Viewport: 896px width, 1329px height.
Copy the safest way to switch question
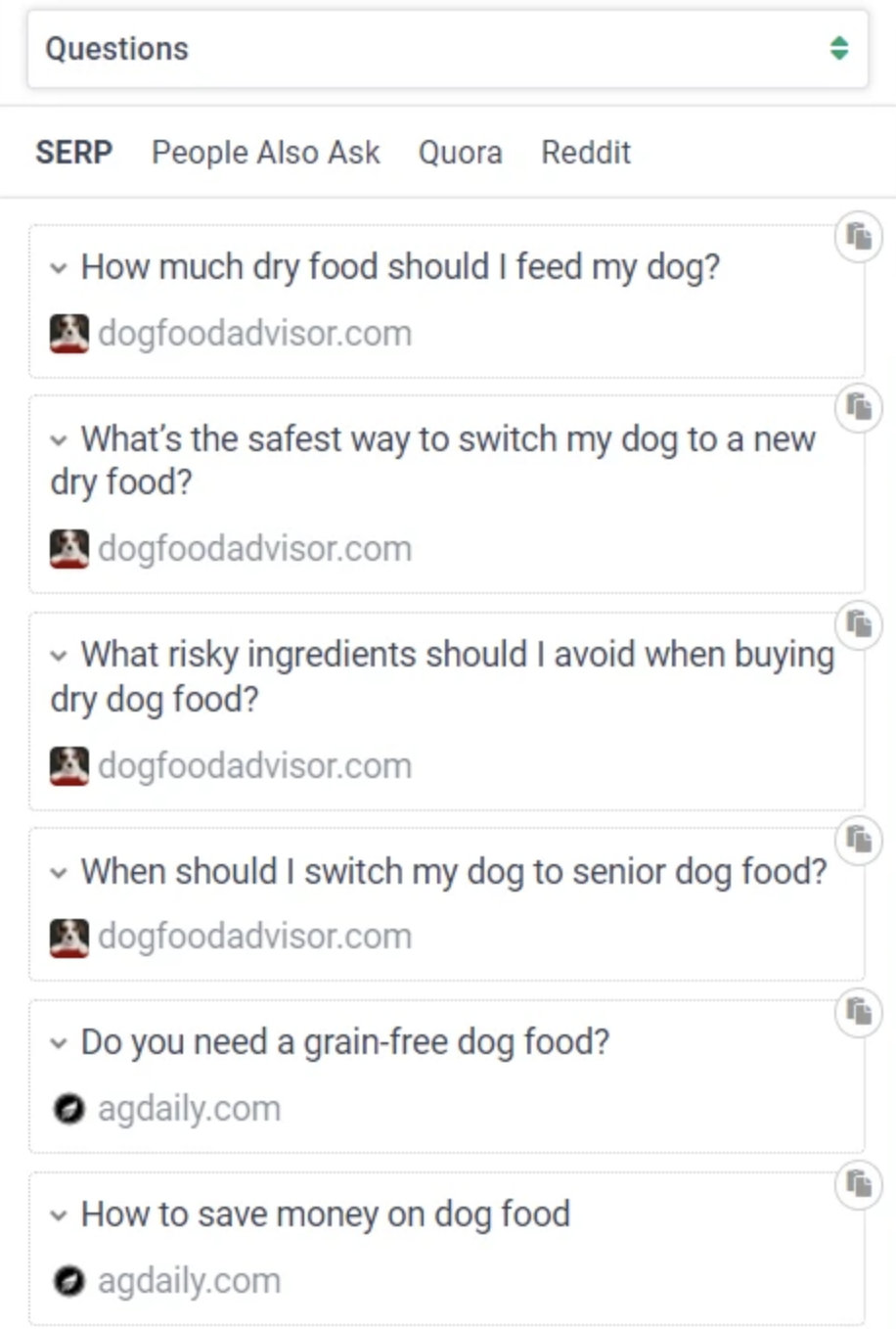[859, 407]
